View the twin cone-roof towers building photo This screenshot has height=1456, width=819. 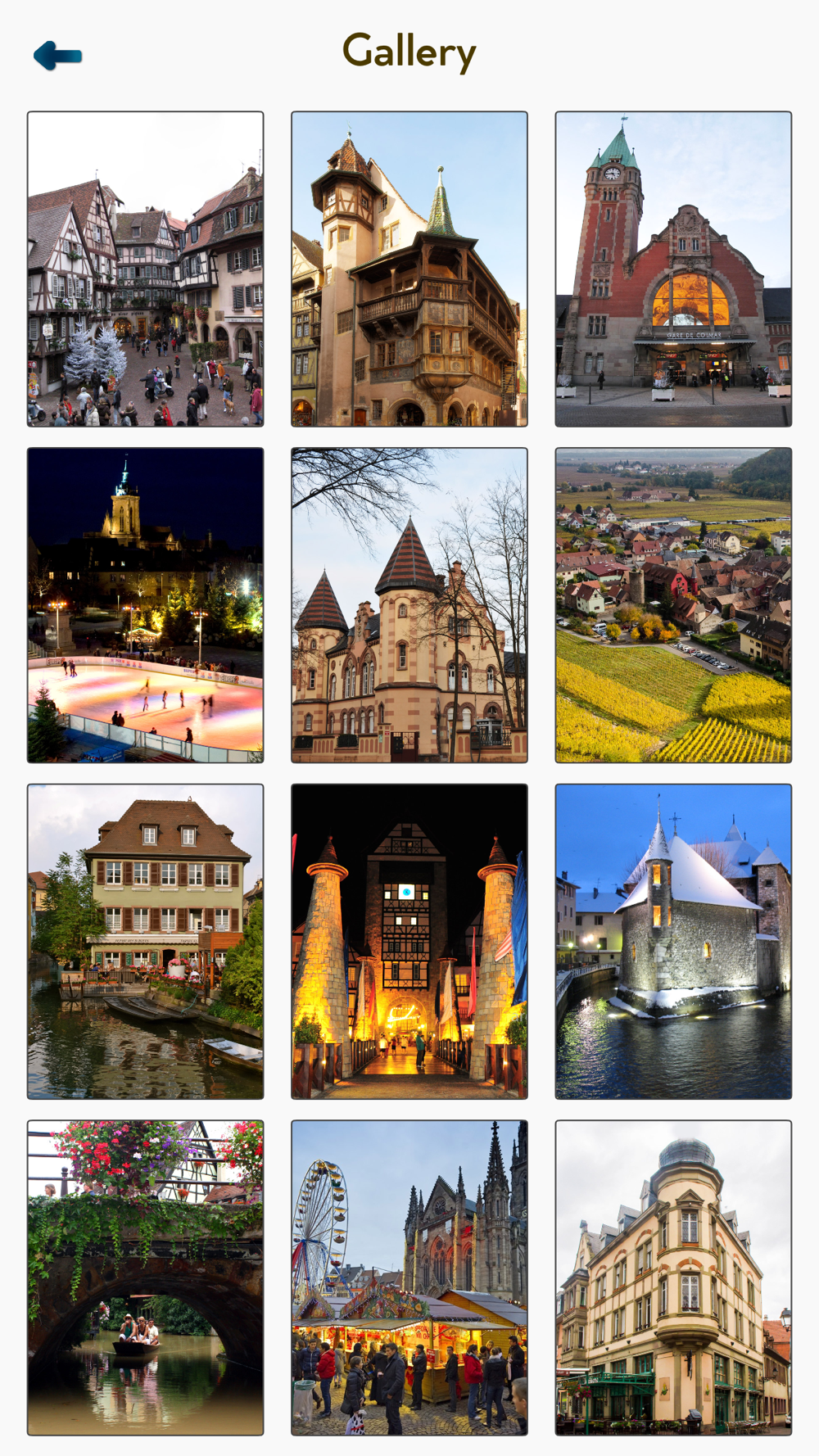pos(409,605)
